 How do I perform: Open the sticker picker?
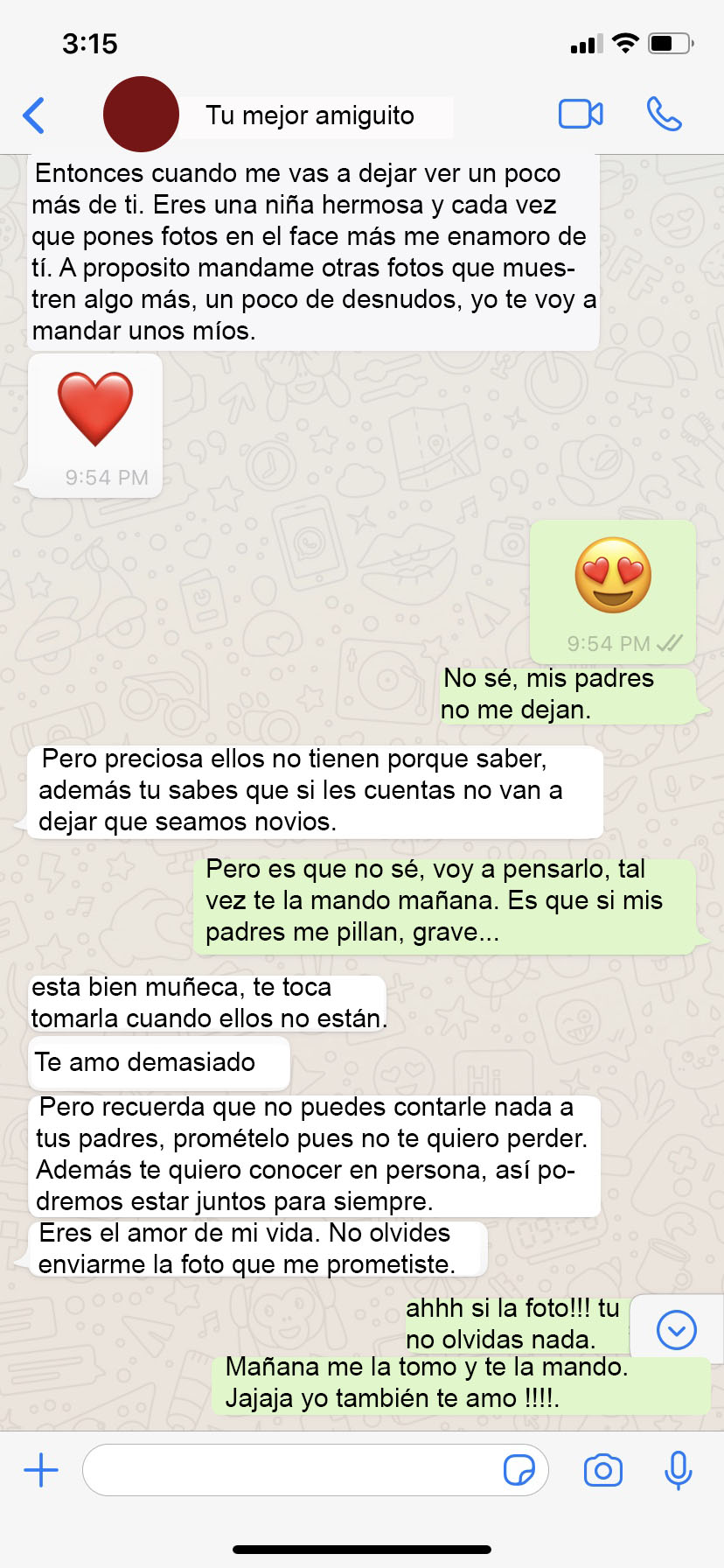coord(519,1470)
